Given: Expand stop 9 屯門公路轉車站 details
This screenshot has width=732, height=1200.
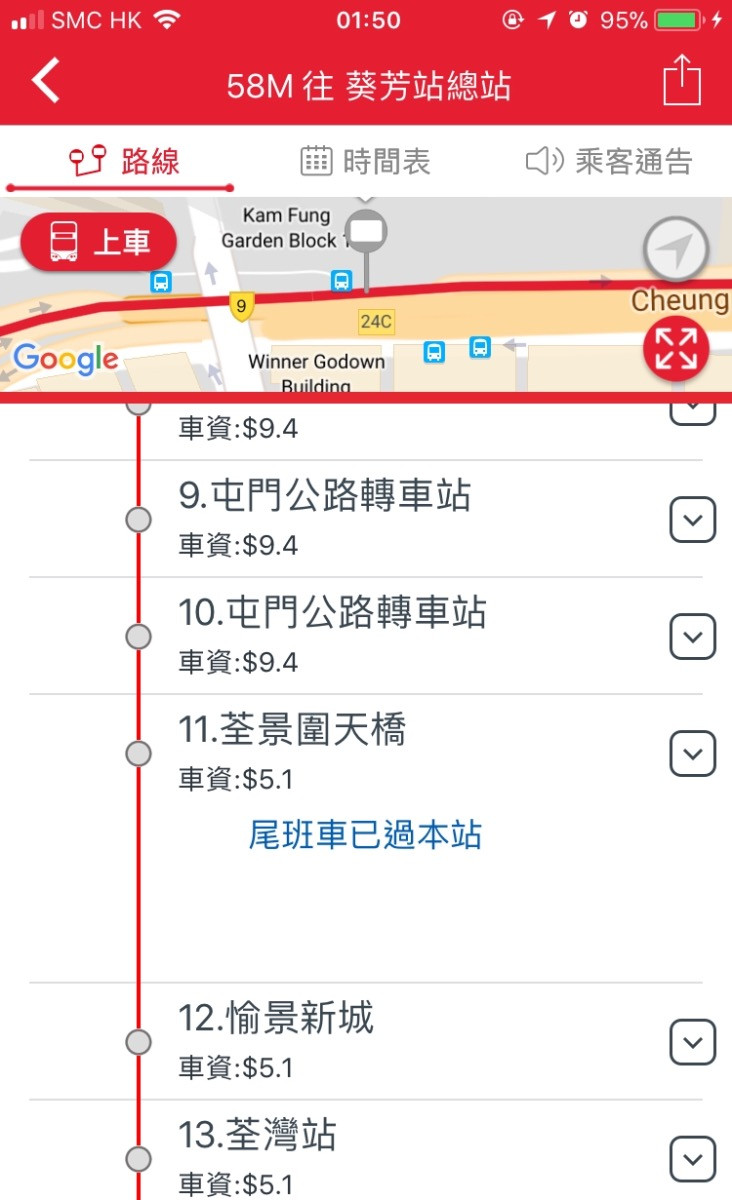Looking at the screenshot, I should click(692, 520).
